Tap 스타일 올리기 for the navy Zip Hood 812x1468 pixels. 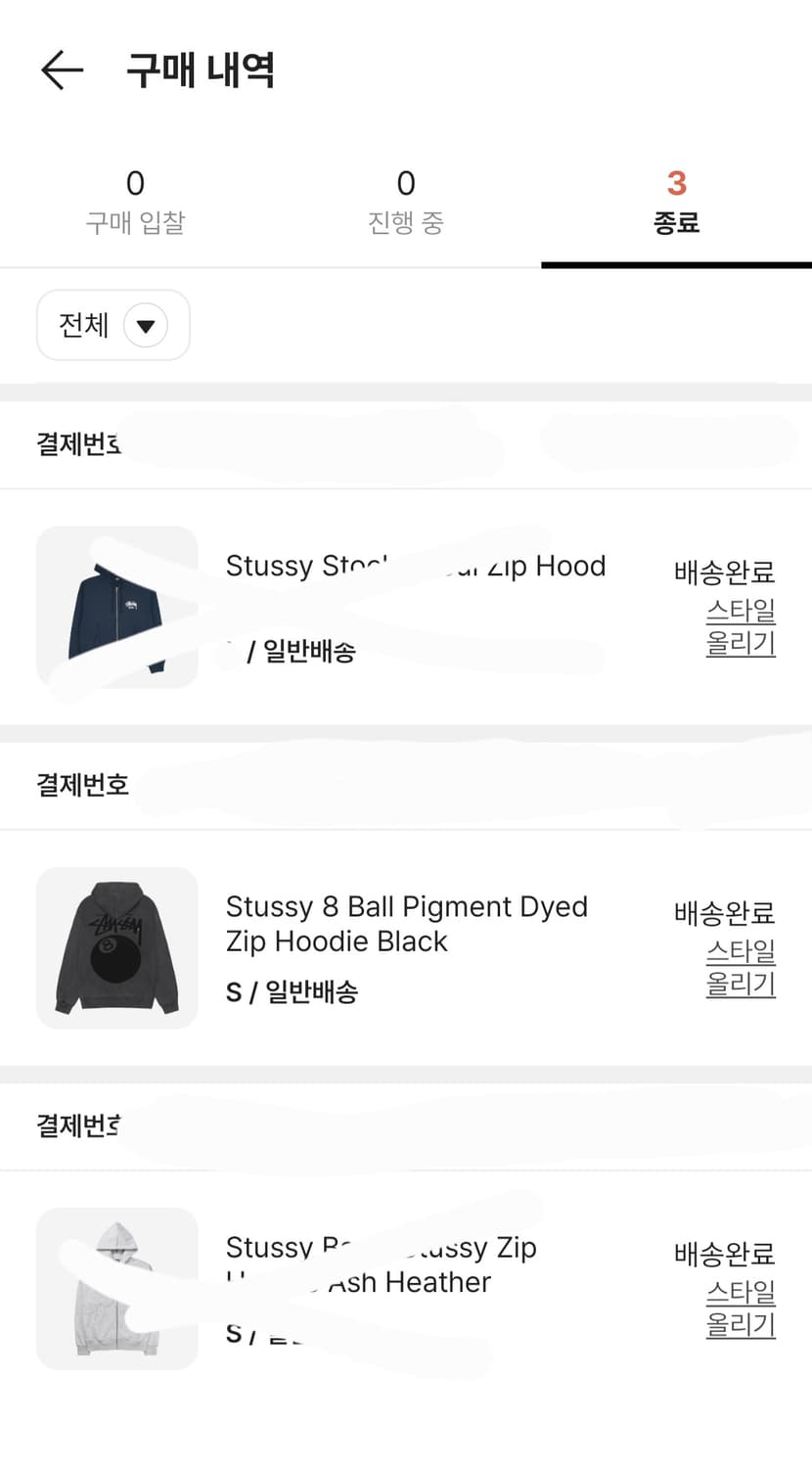[741, 627]
